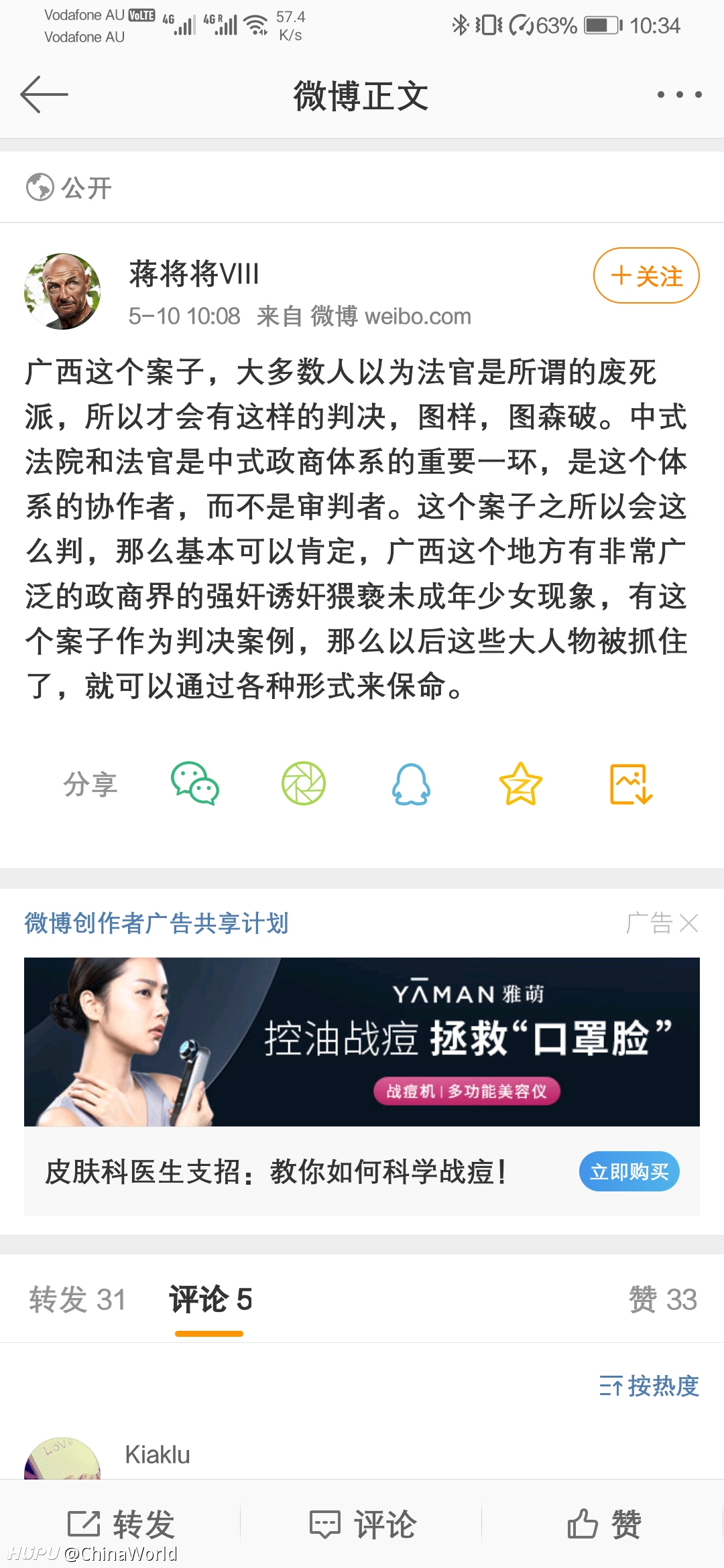The width and height of the screenshot is (724, 1568).
Task: Share the post to QQ
Action: click(411, 783)
